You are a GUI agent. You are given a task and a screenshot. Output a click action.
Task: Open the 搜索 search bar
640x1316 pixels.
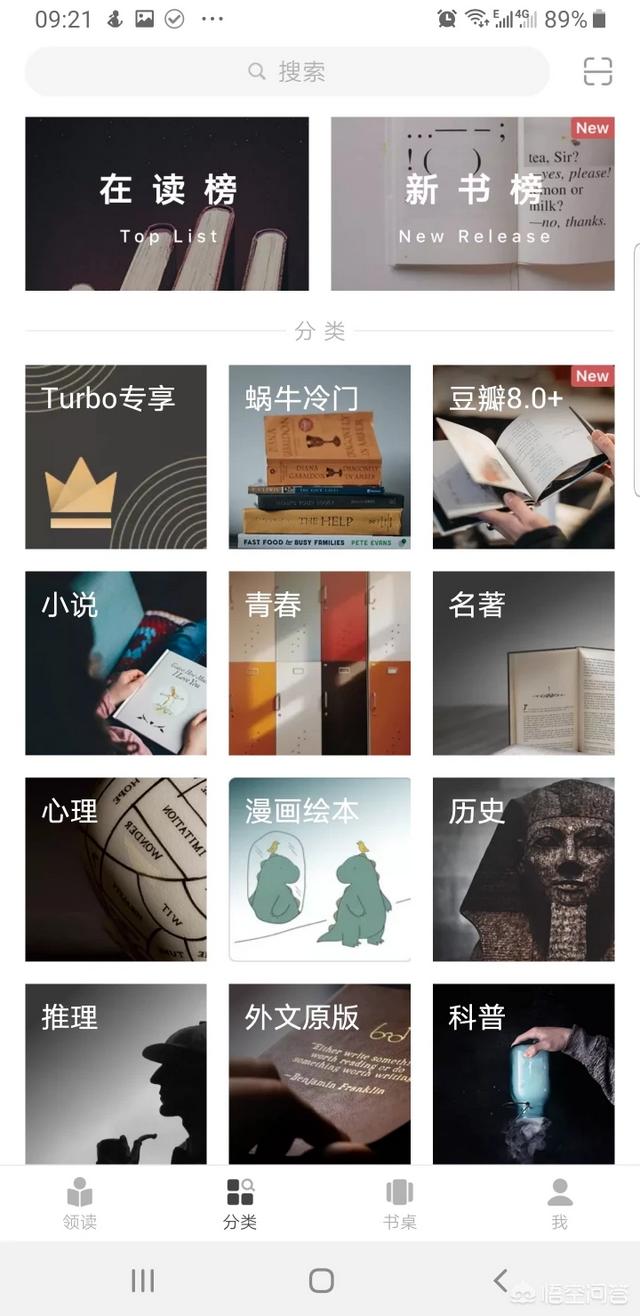click(x=287, y=72)
